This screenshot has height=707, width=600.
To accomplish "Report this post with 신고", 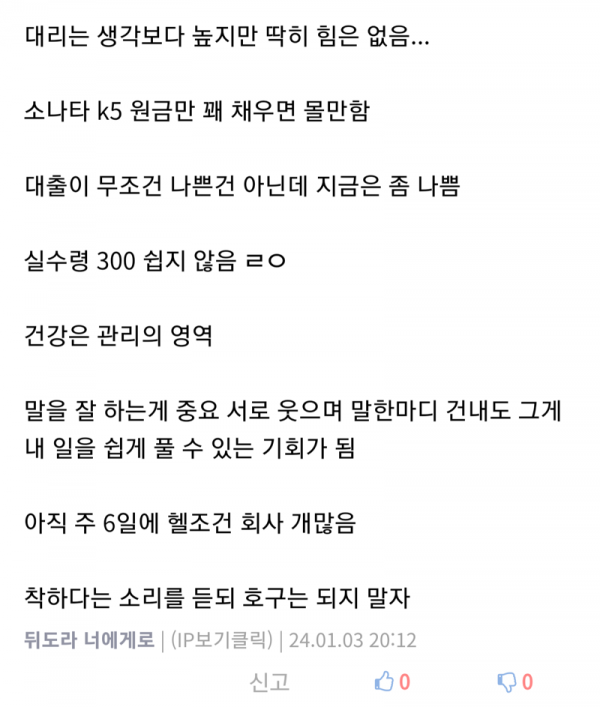I will pos(269,683).
